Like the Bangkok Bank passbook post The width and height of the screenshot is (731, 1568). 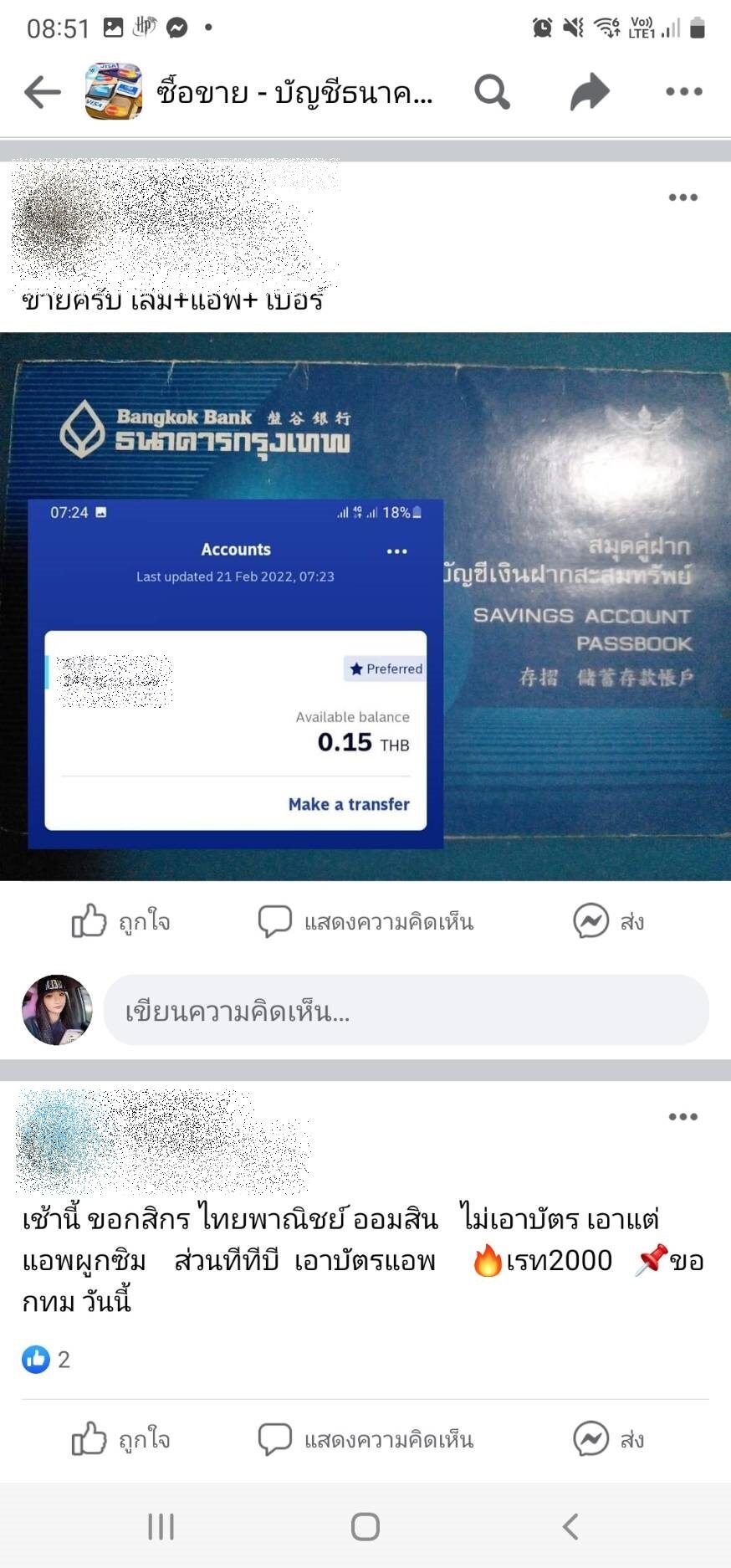[x=121, y=921]
